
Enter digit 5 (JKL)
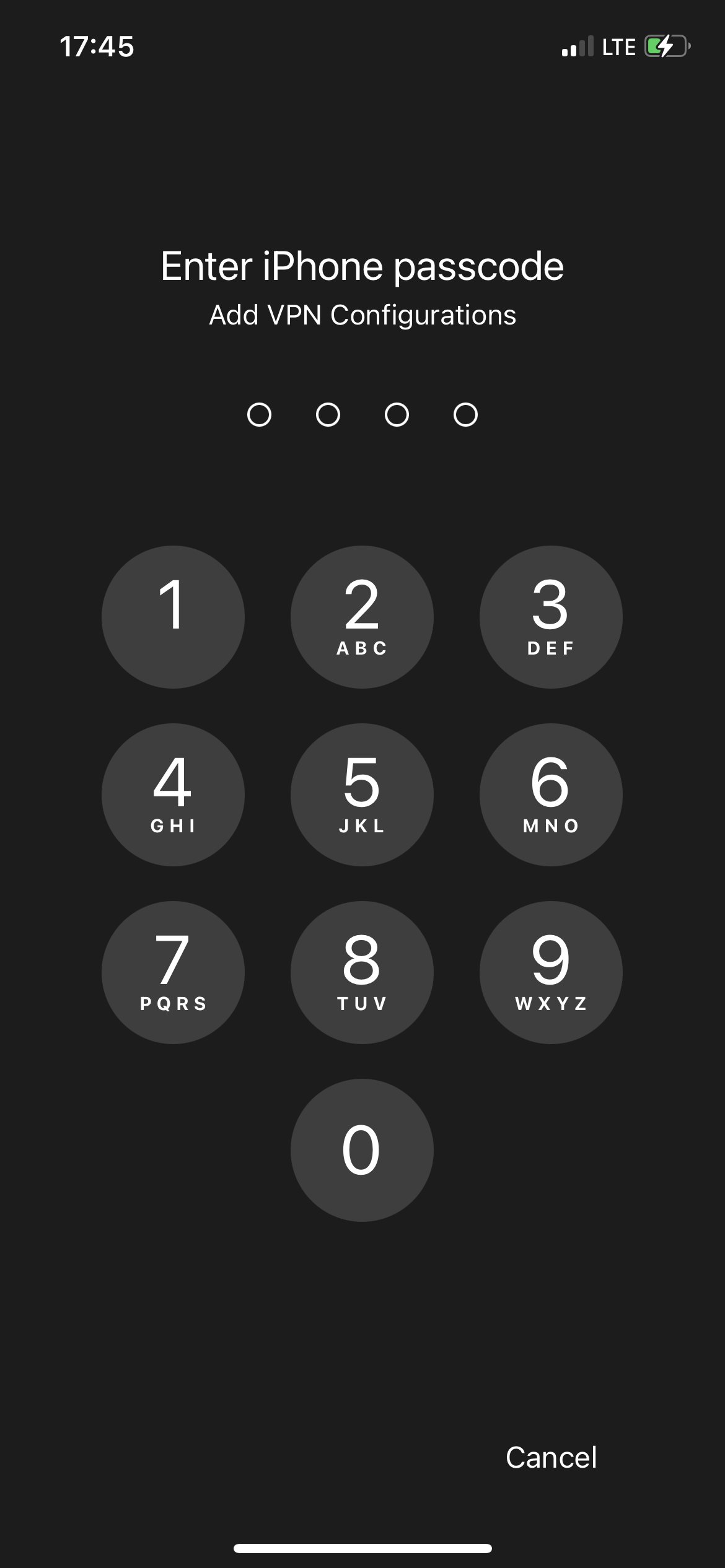362,795
